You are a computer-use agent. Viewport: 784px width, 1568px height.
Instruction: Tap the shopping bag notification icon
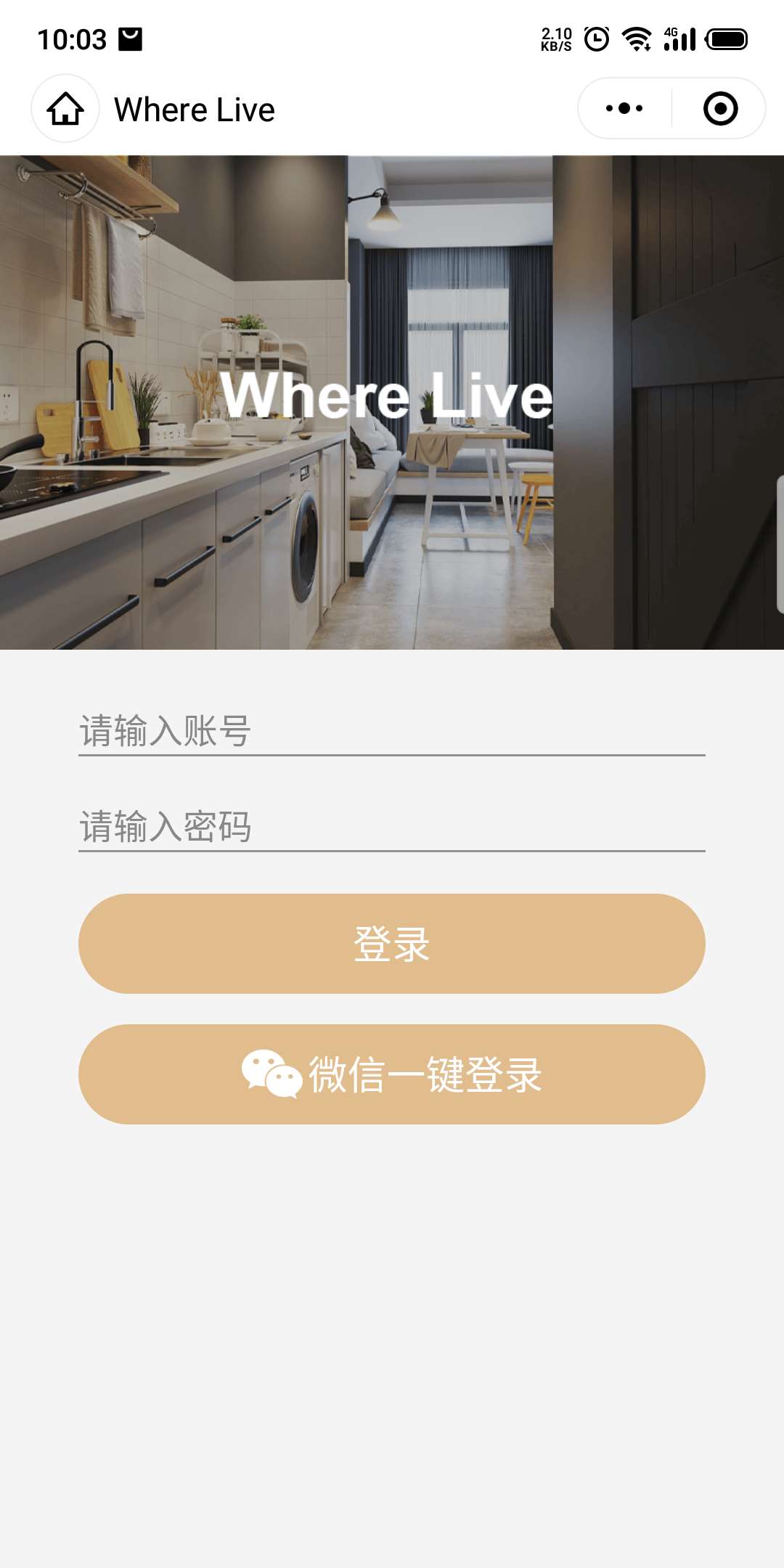[x=131, y=40]
